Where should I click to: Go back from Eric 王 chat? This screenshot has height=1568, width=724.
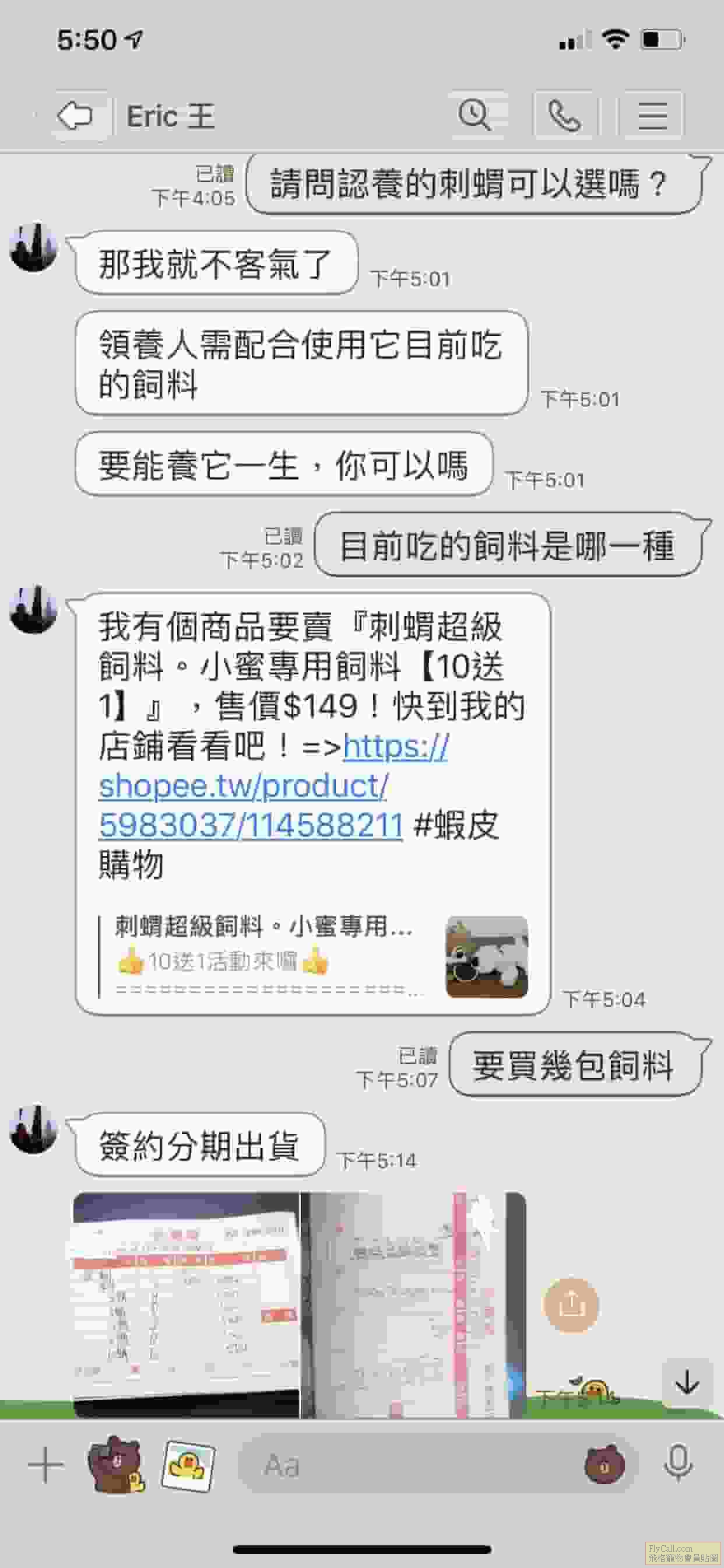[75, 114]
